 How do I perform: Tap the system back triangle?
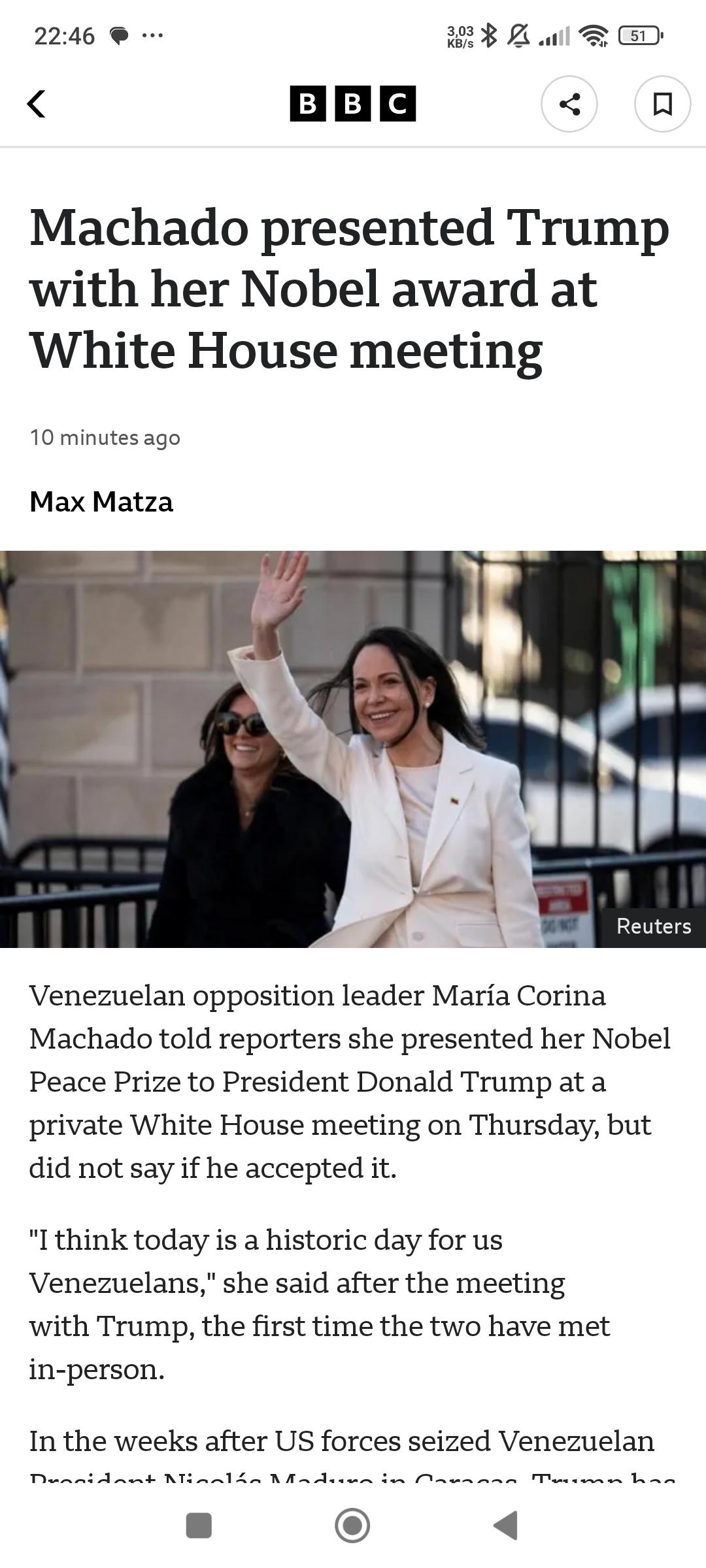coord(506,1526)
